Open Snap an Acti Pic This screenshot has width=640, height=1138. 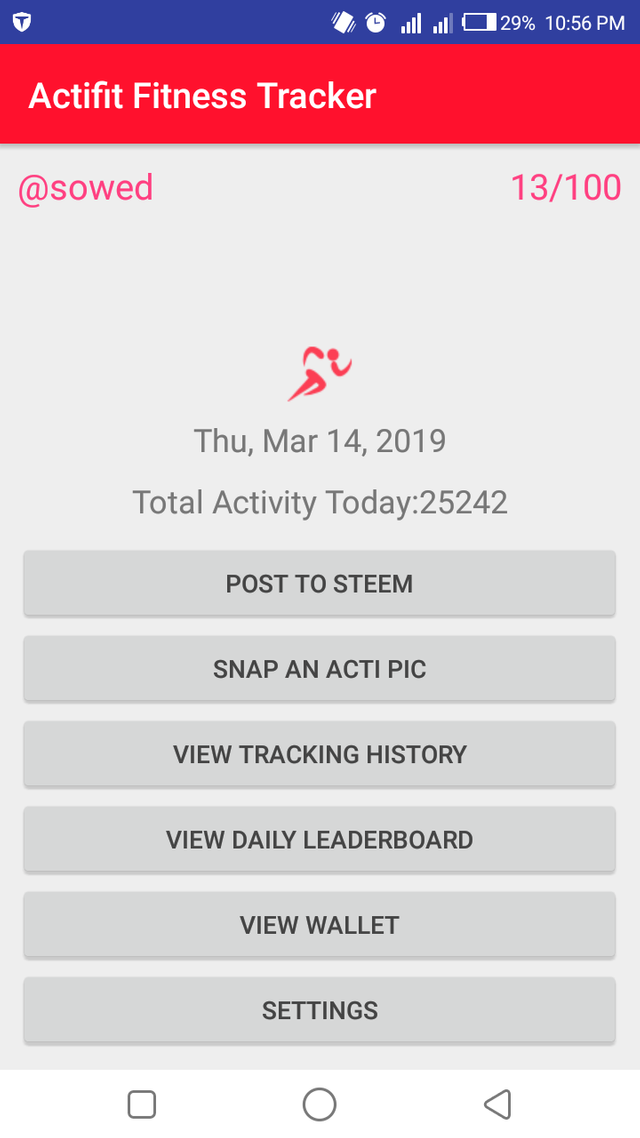click(x=319, y=668)
